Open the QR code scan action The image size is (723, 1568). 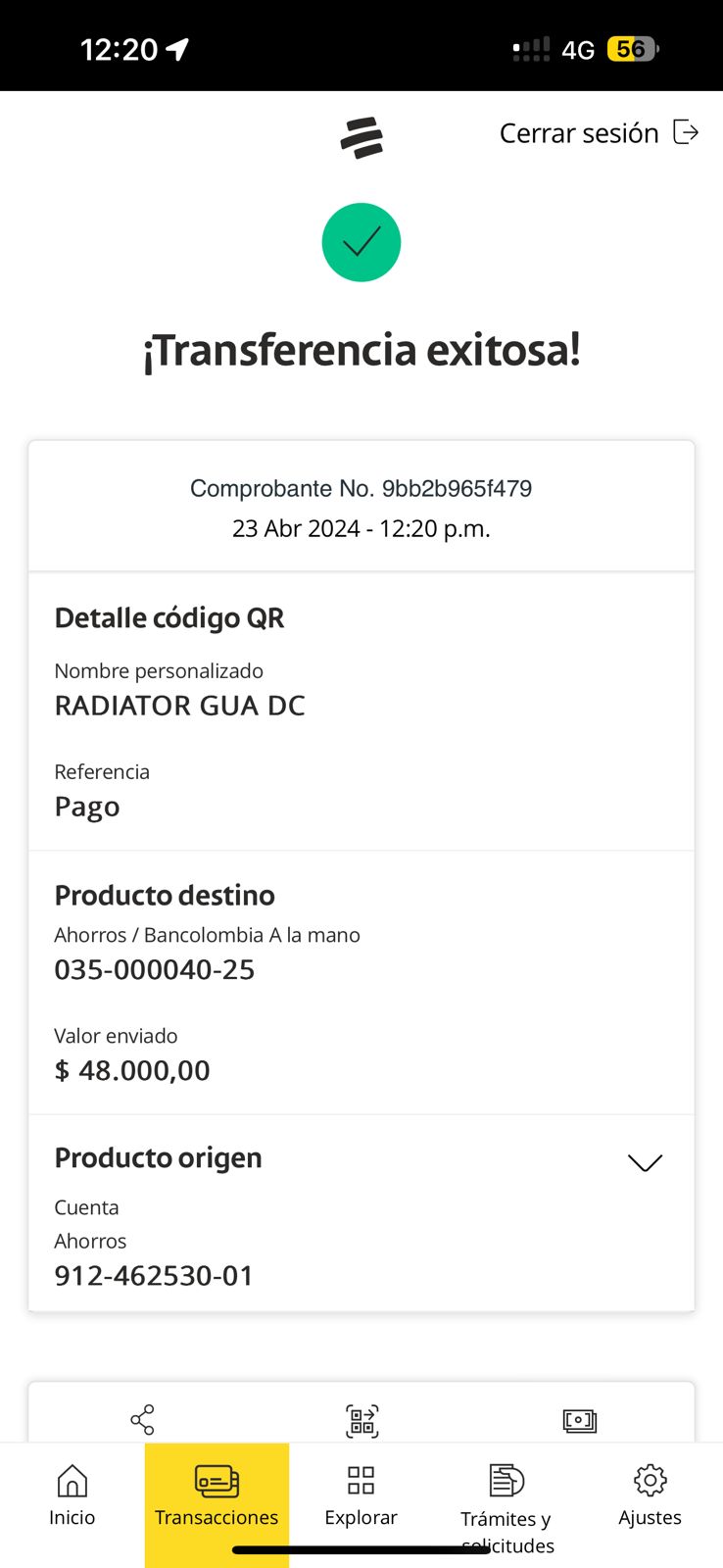point(361,1420)
